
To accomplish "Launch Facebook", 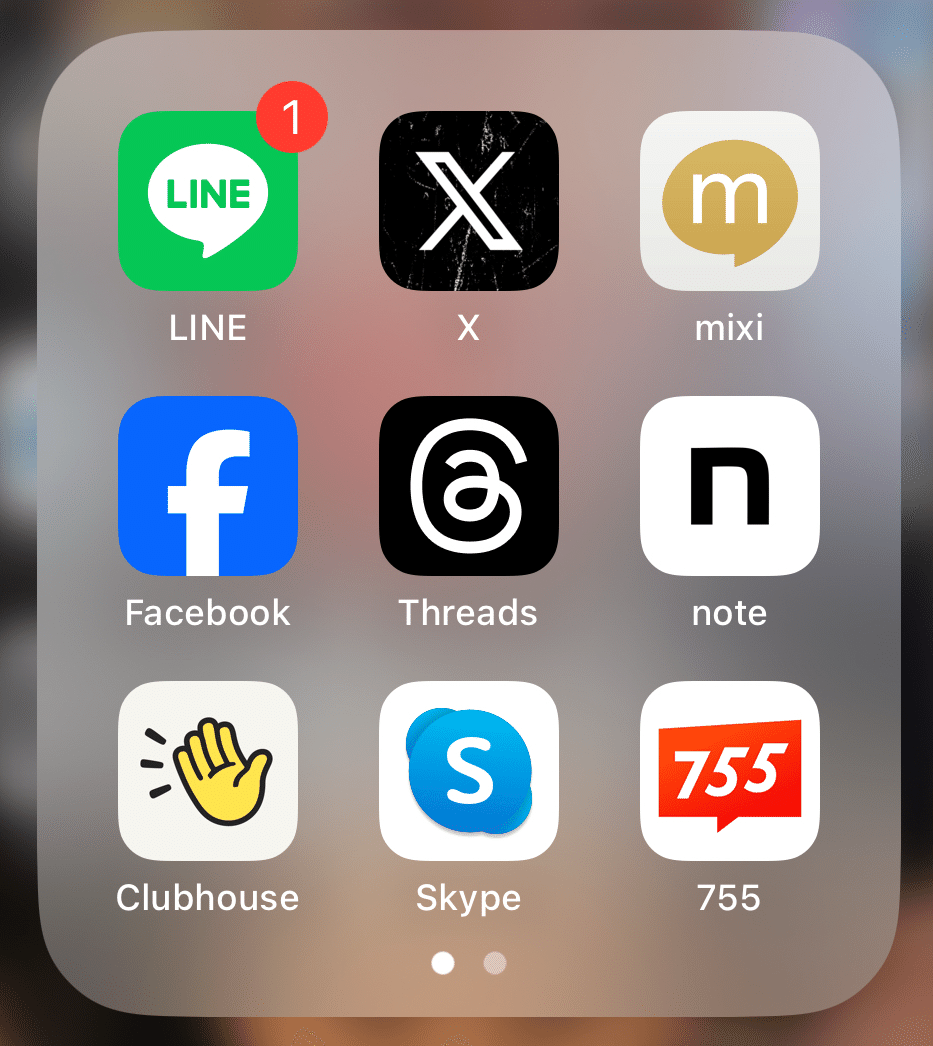I will [208, 486].
